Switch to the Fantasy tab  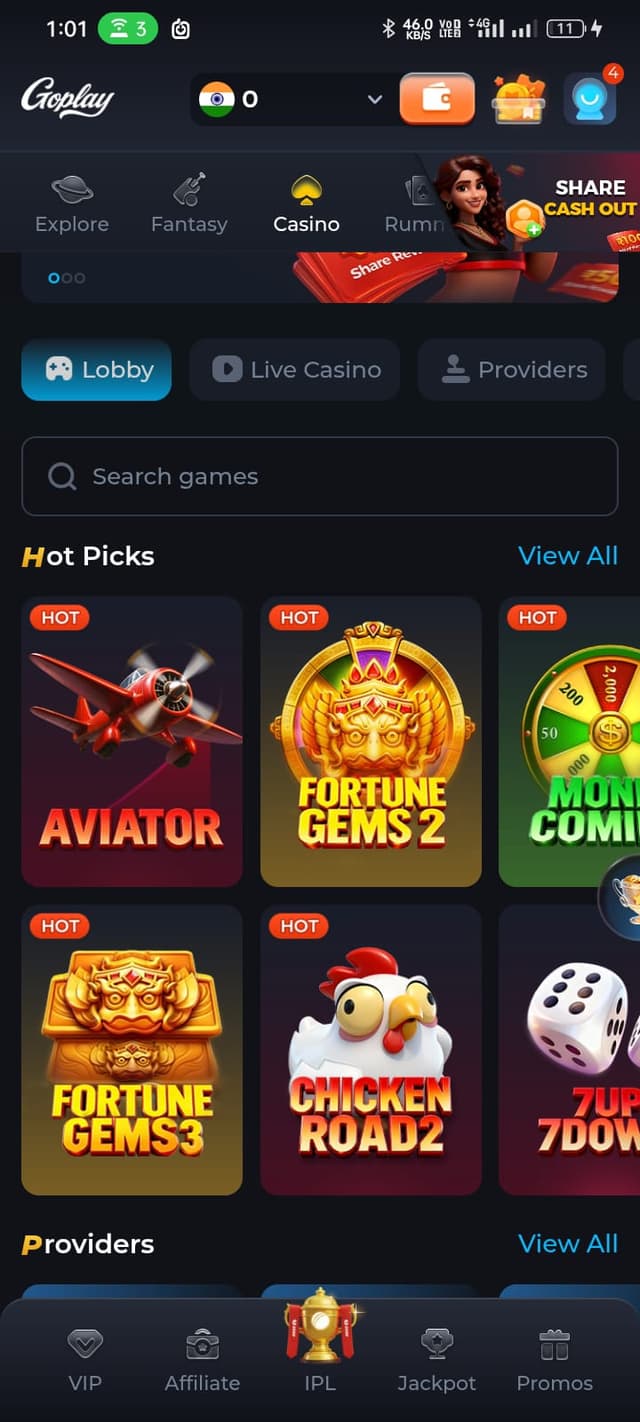189,203
